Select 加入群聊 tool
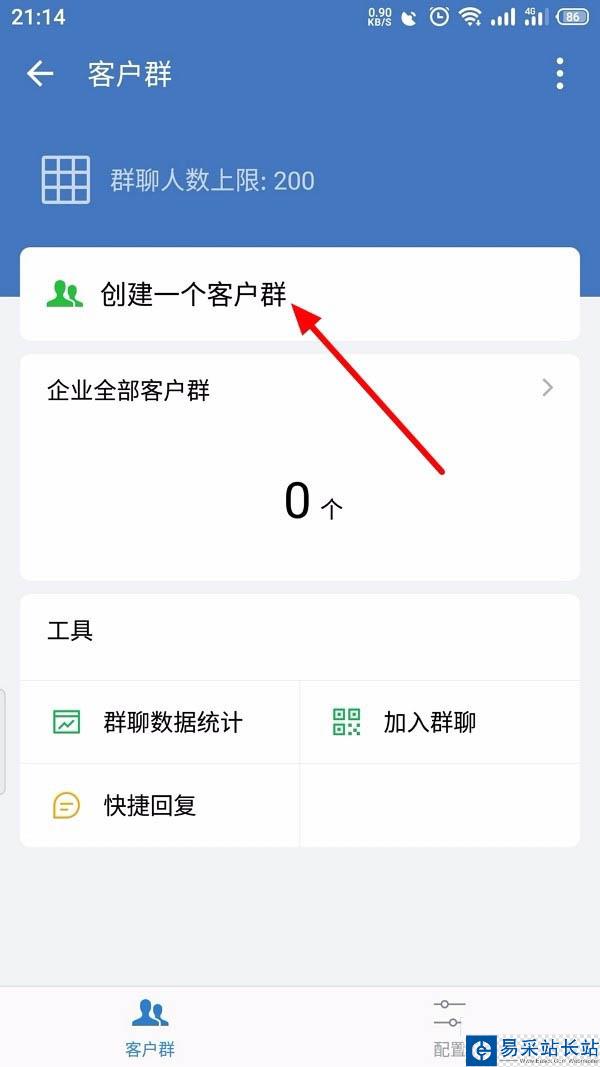Viewport: 600px width, 1067px height. tap(430, 722)
